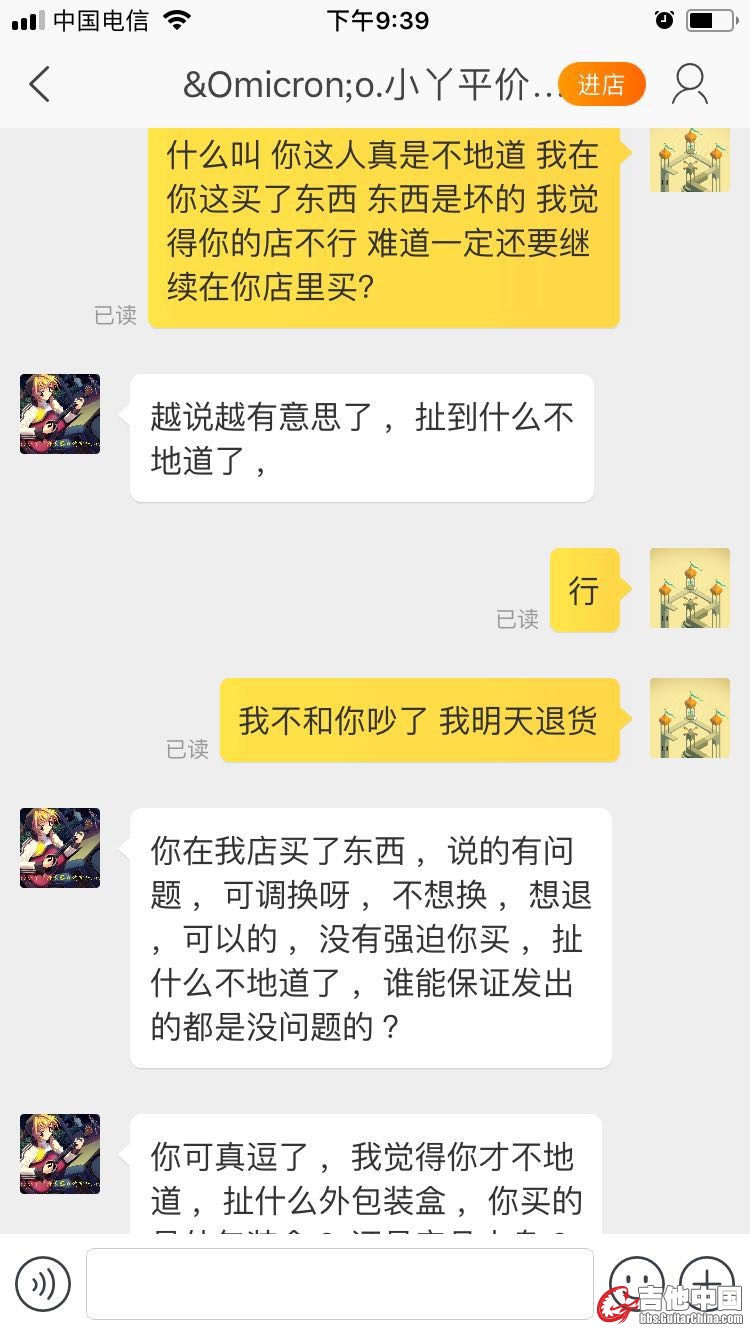Screen dimensions: 750x1334
Task: Tap the orange 进店 button
Action: pos(601,85)
